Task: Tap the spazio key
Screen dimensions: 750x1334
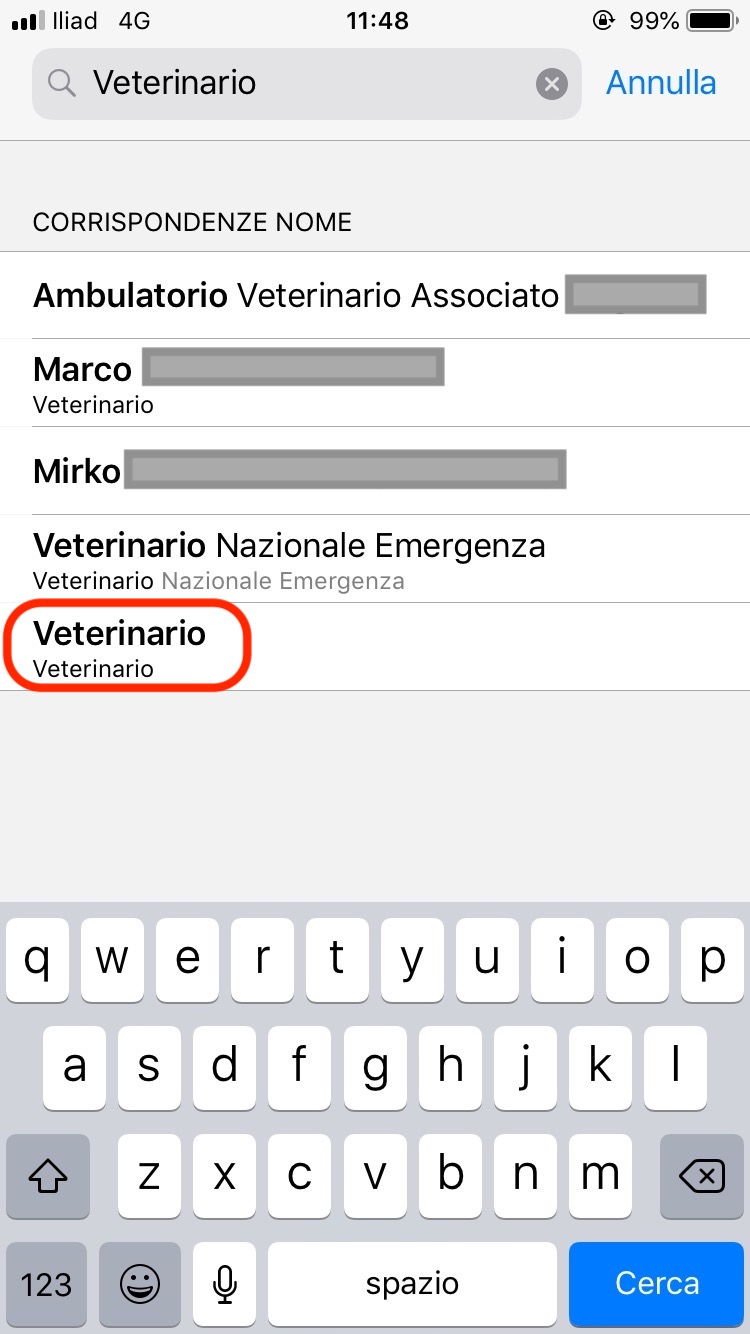Action: (412, 1283)
